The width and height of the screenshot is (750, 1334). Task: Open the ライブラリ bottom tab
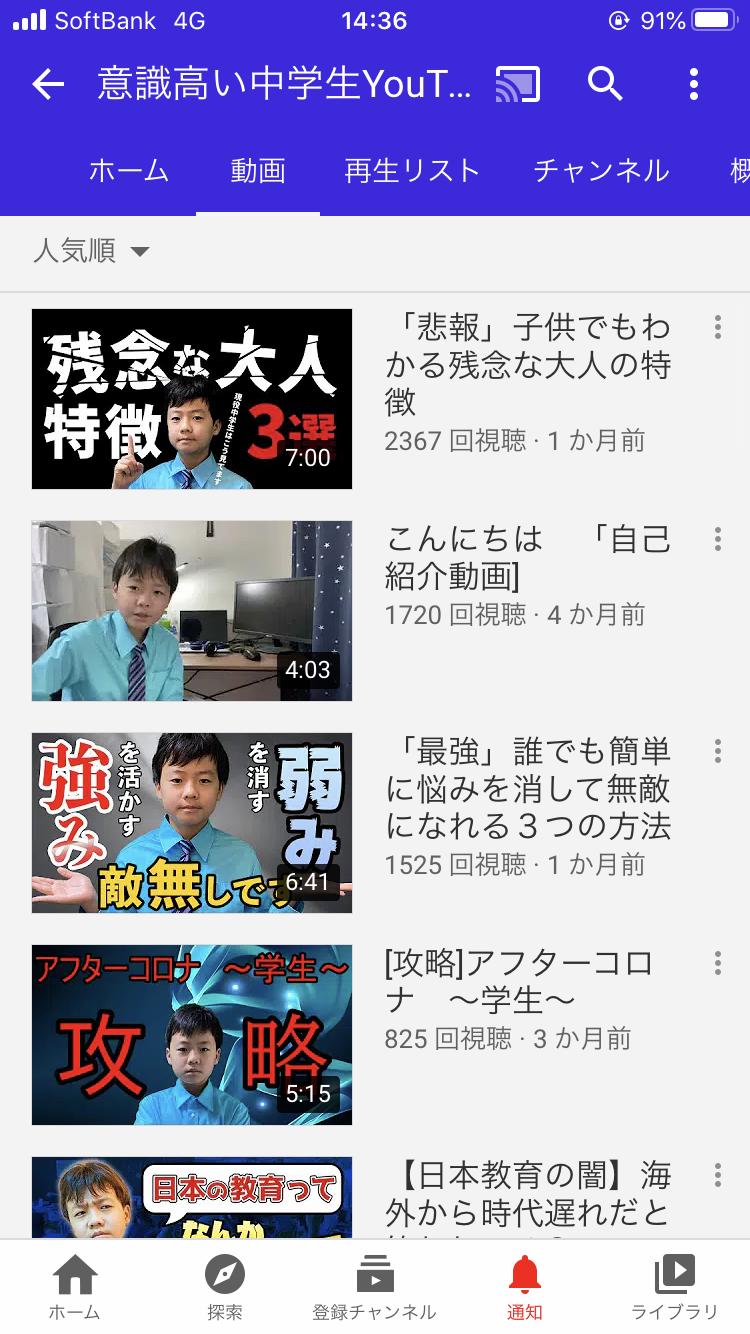pos(675,1287)
